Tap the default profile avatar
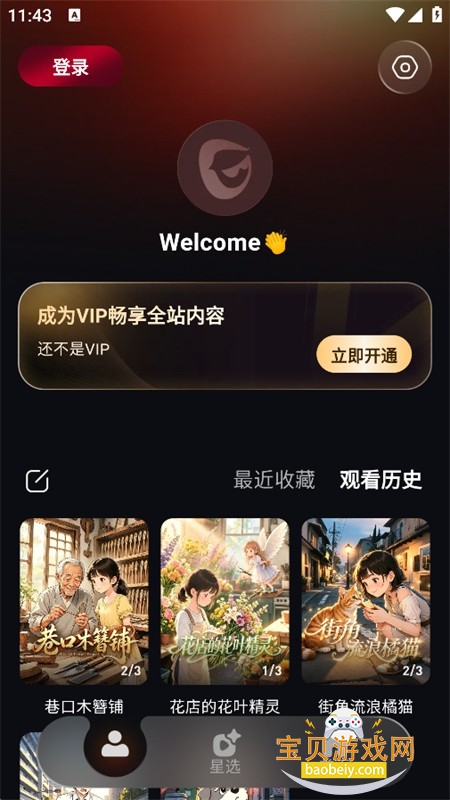This screenshot has width=450, height=800. pos(224,168)
